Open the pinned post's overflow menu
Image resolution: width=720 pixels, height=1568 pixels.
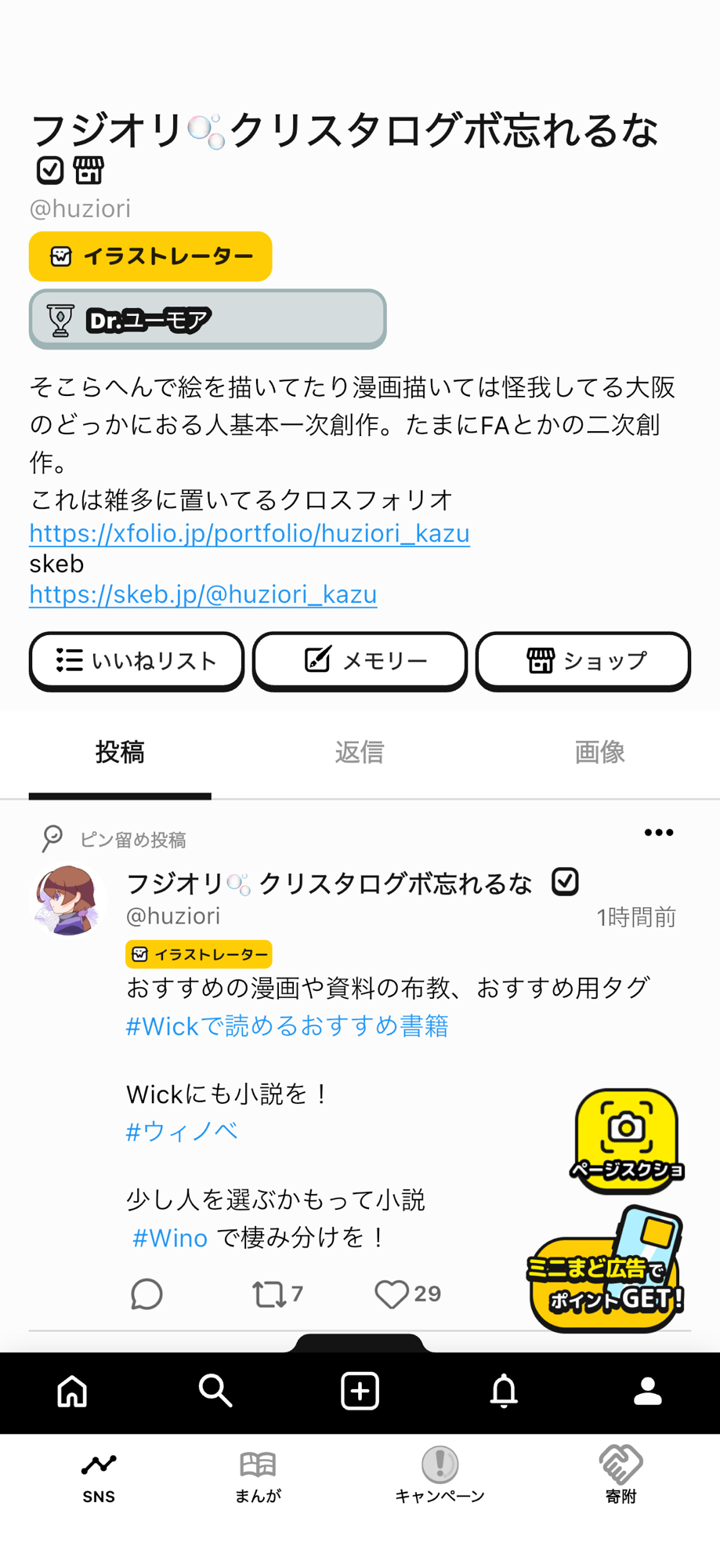click(658, 833)
